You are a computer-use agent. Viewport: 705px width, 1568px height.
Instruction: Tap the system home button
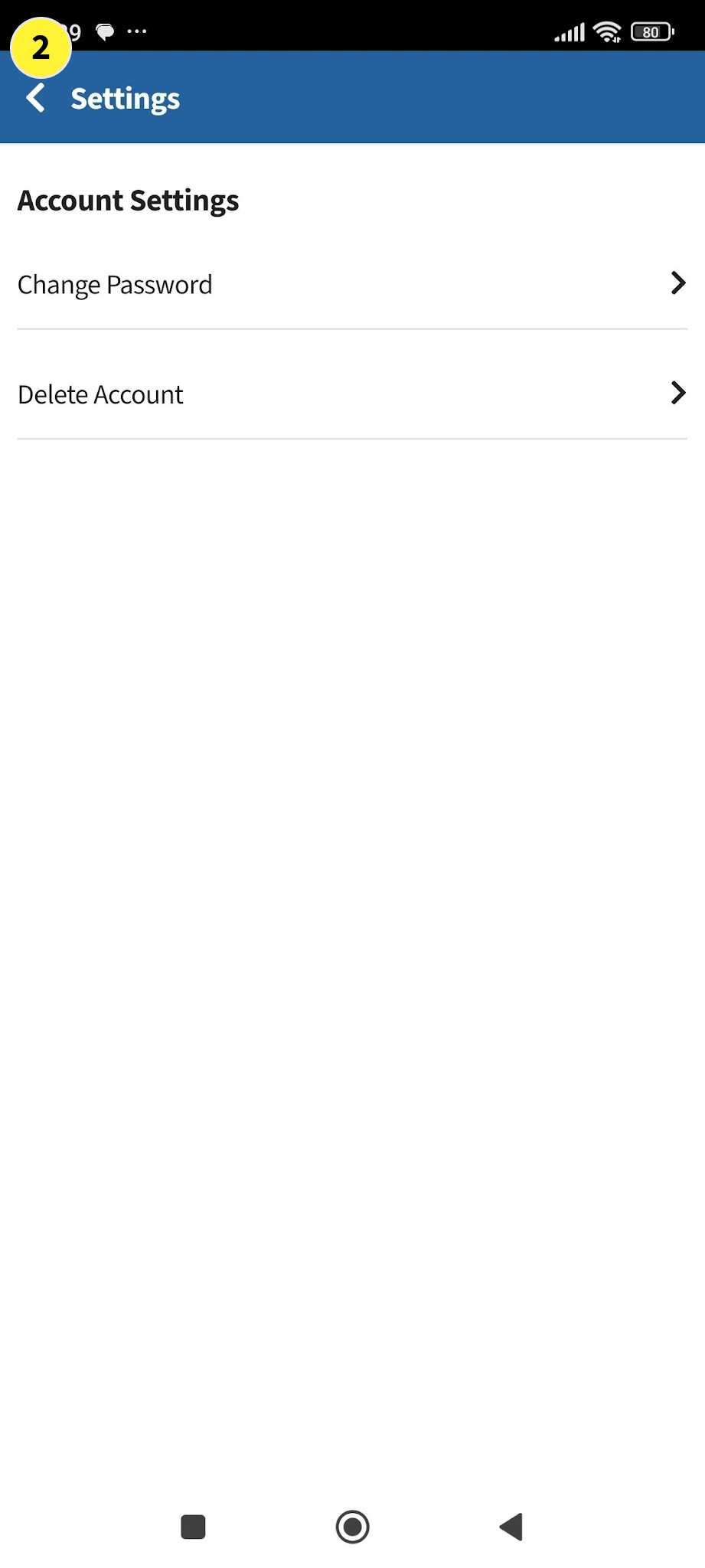click(x=352, y=1527)
